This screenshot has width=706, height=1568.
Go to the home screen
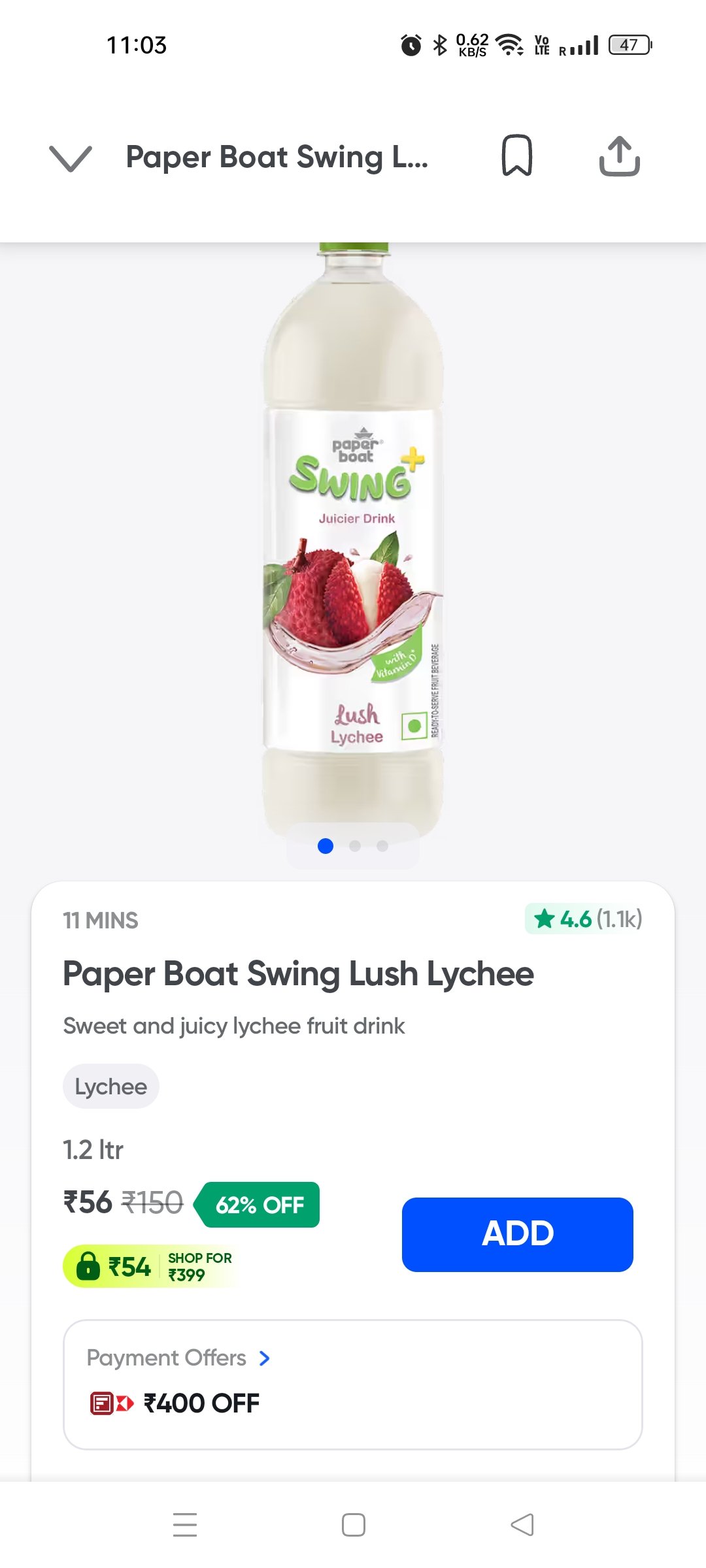click(x=354, y=1525)
